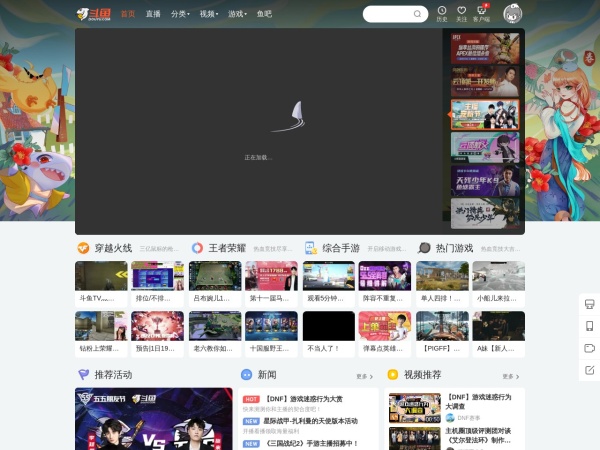
Task: Open the 穿越火线 category
Action: pos(113,248)
